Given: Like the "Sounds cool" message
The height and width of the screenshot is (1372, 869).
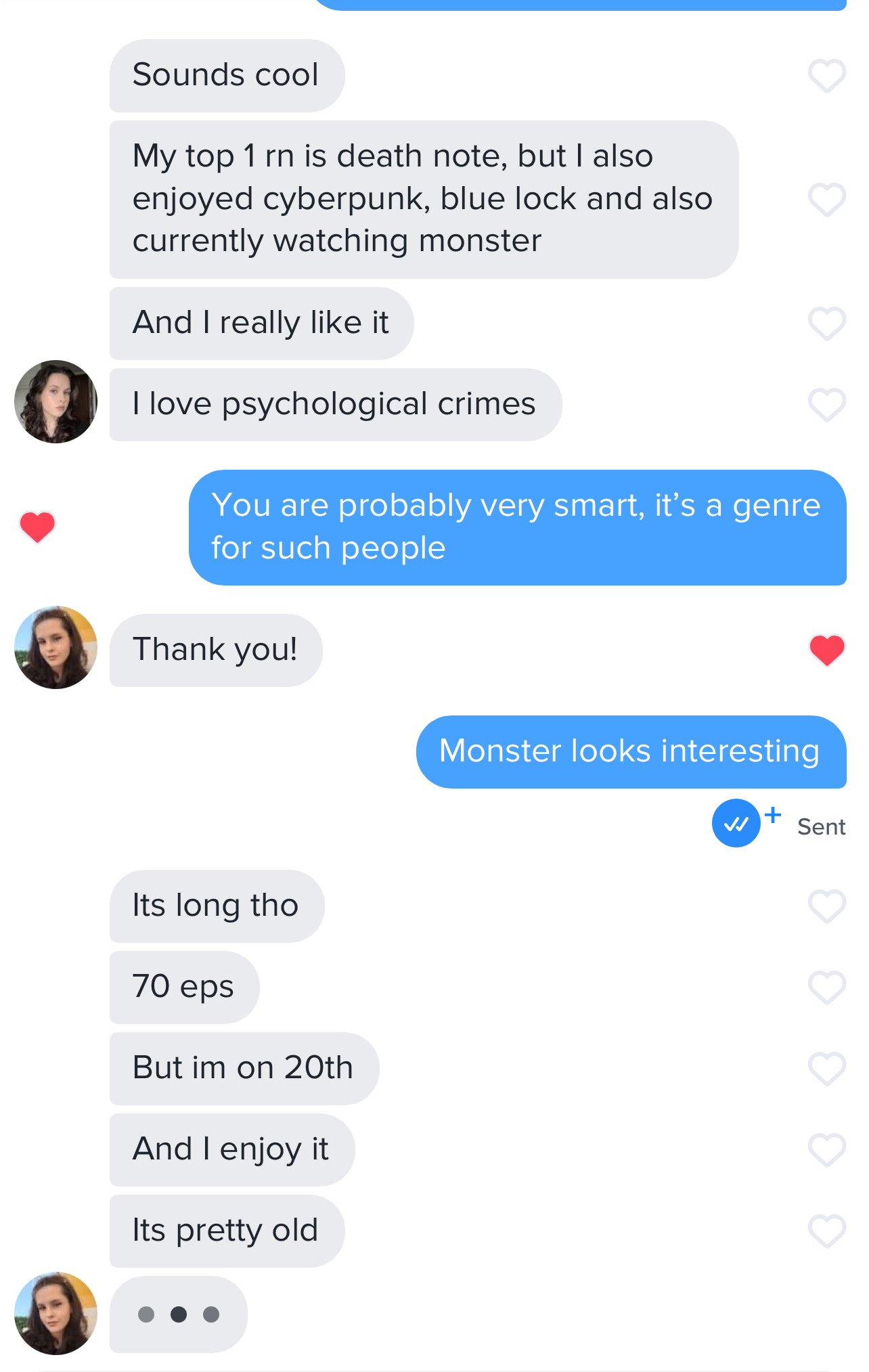Looking at the screenshot, I should click(826, 76).
